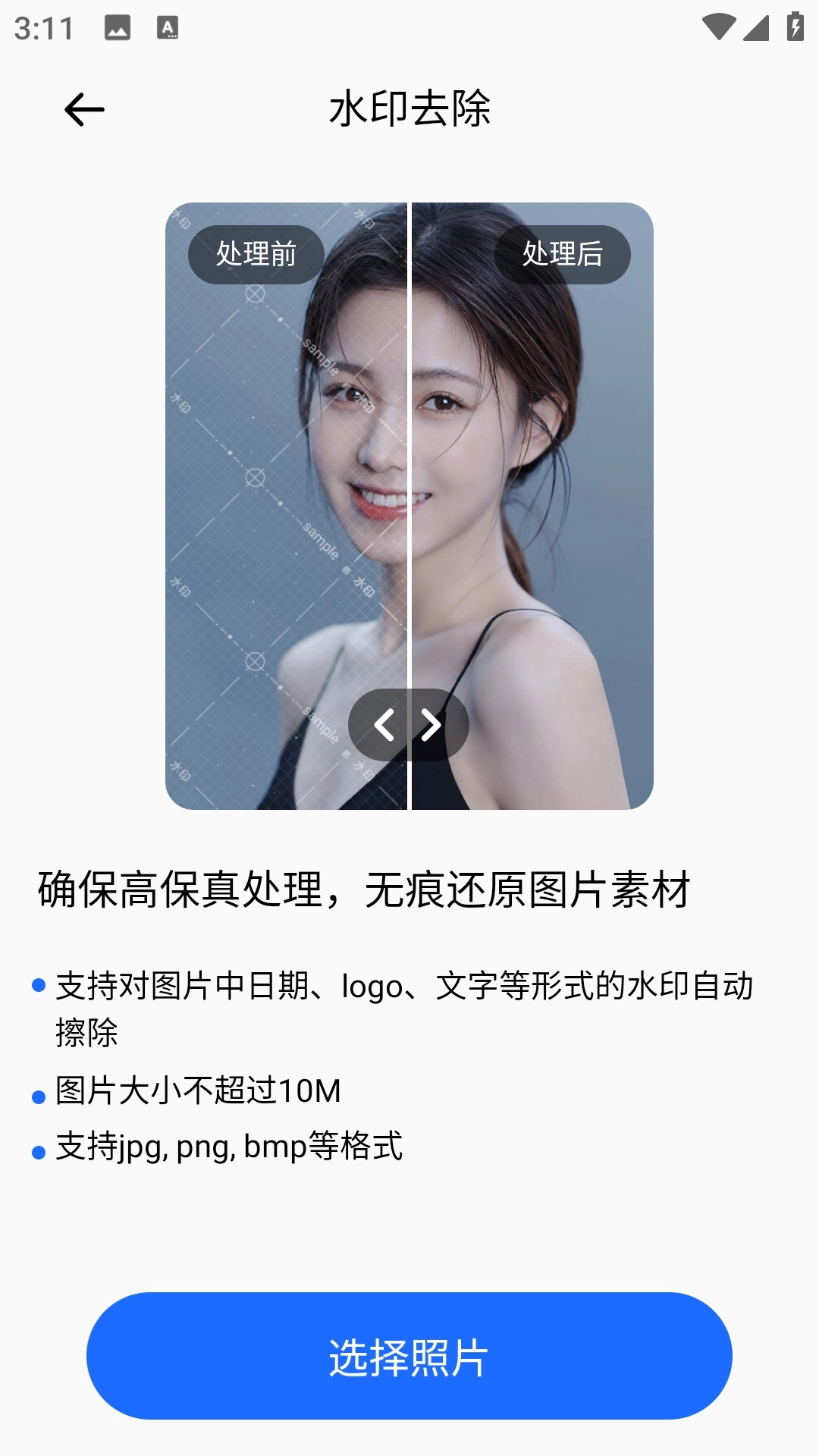The image size is (819, 1456).
Task: Tap the back arrow to exit
Action: tap(83, 108)
